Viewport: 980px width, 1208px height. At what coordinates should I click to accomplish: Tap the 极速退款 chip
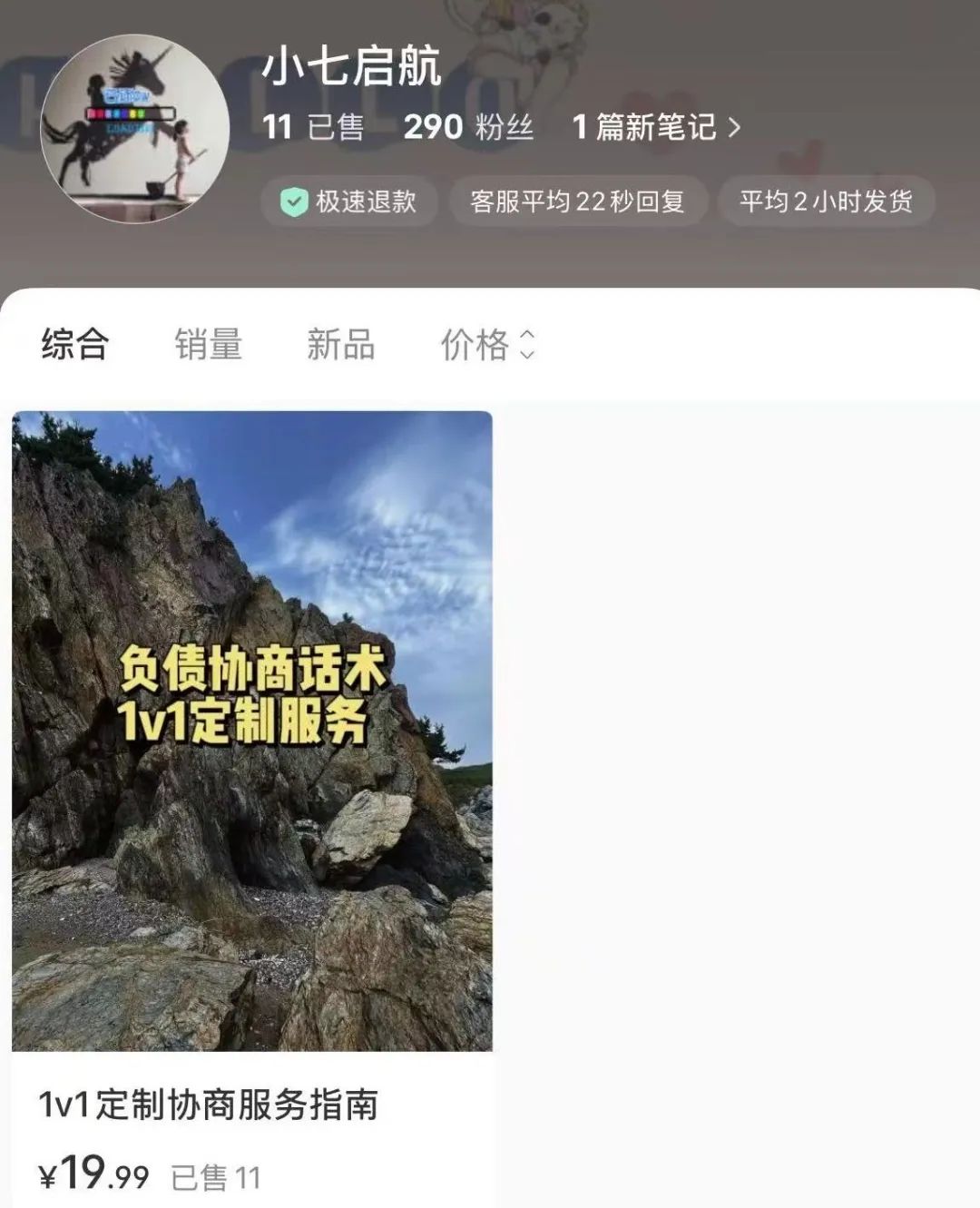(x=350, y=201)
